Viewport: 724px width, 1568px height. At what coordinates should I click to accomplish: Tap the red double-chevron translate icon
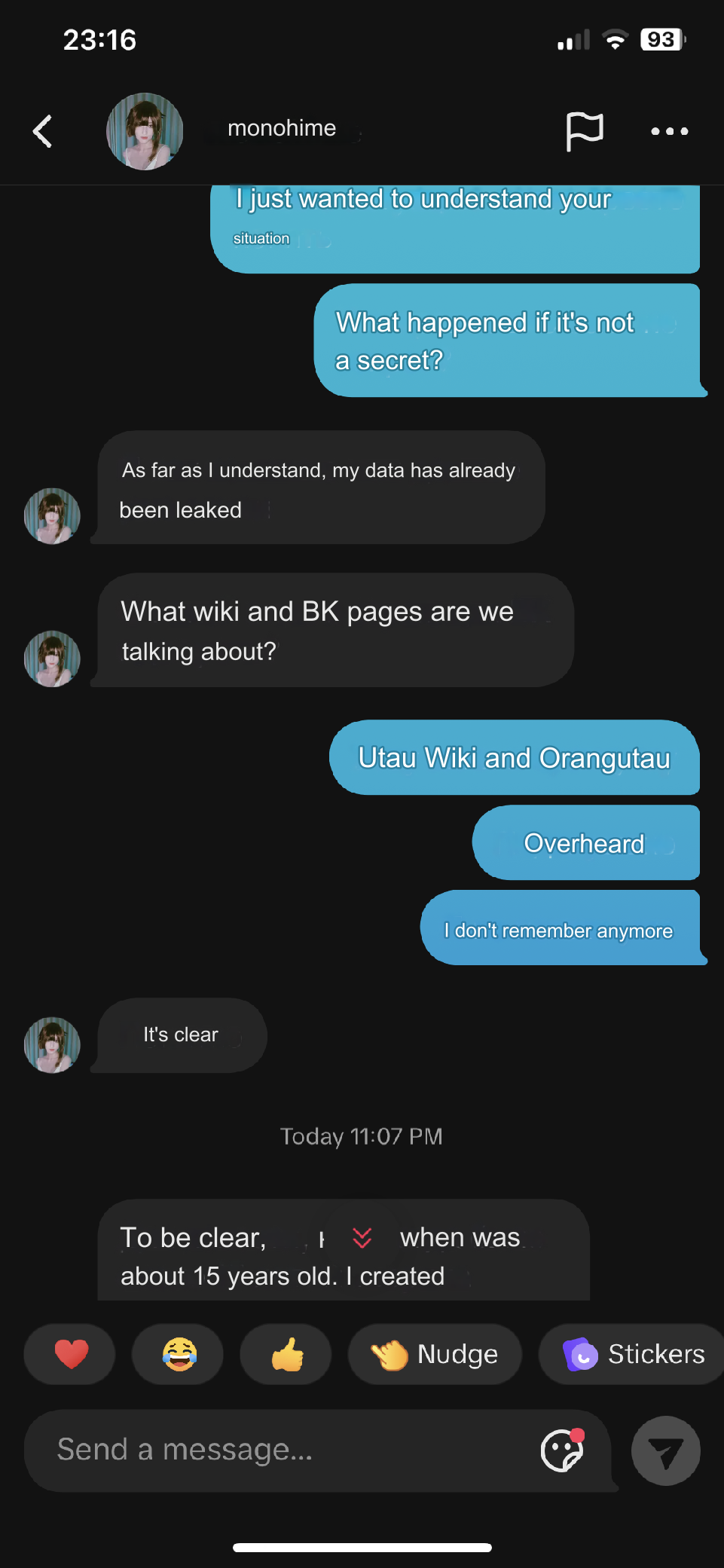pyautogui.click(x=362, y=1237)
